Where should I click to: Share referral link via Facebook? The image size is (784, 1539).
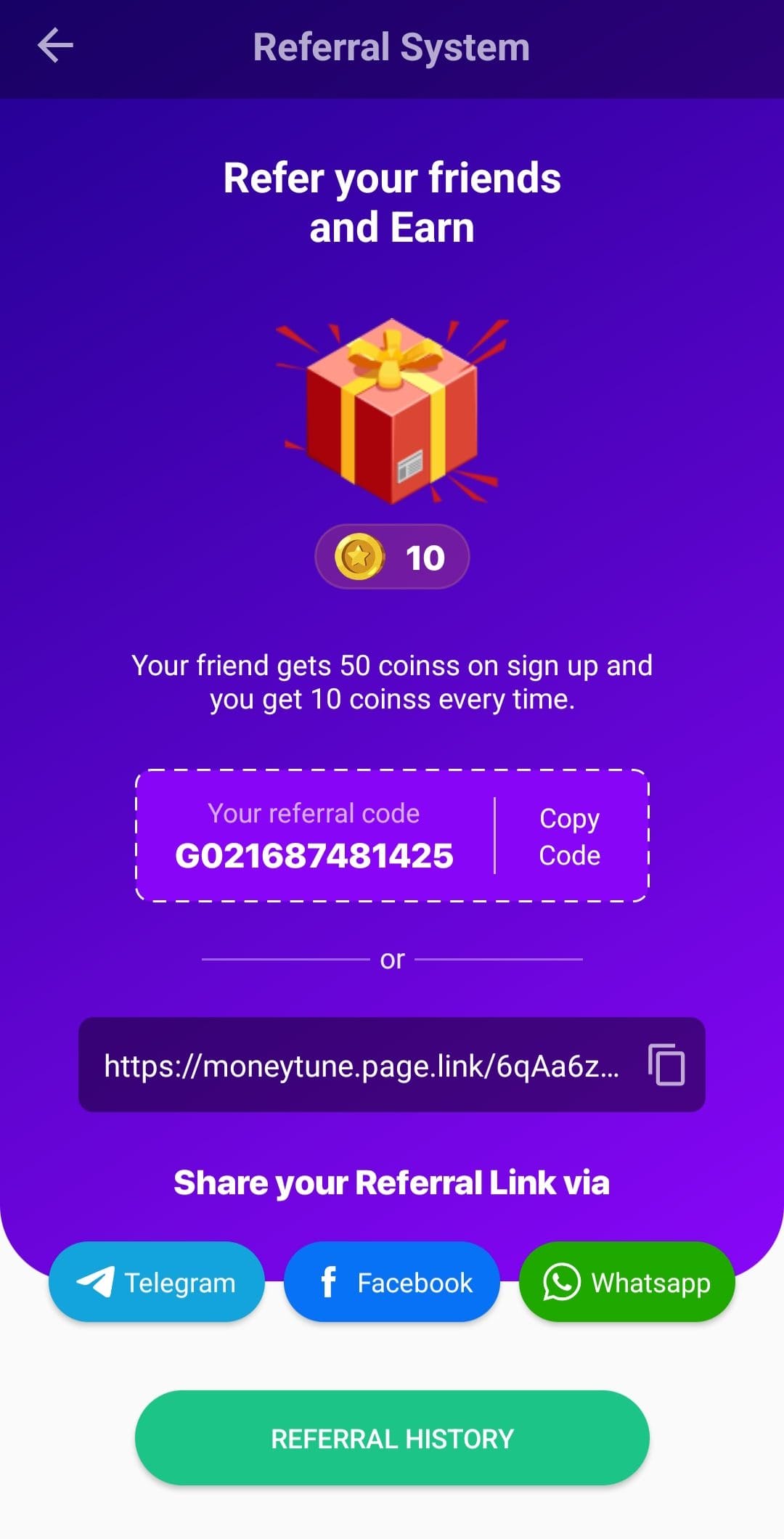point(392,1282)
